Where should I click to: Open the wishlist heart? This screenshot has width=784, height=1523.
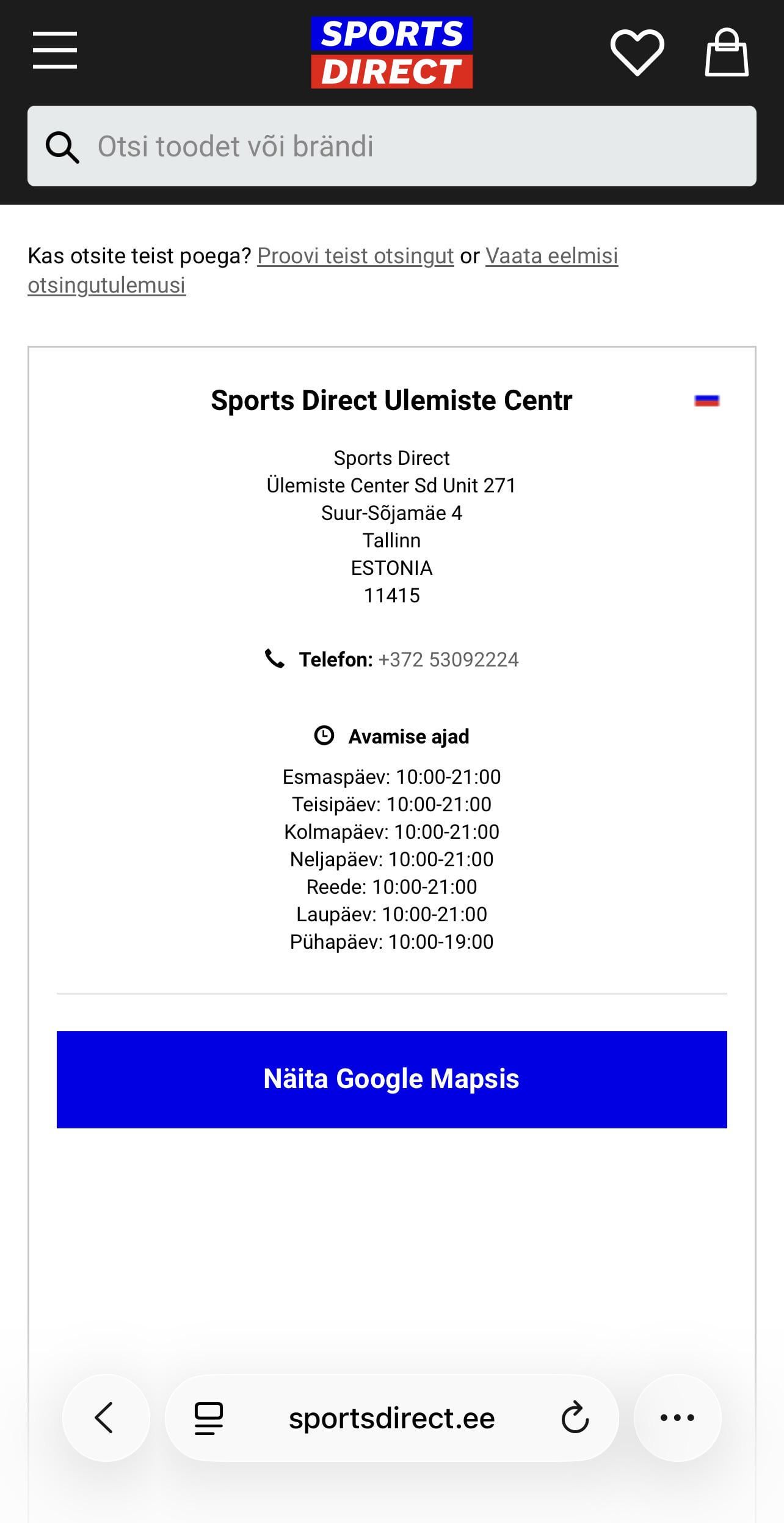637,52
